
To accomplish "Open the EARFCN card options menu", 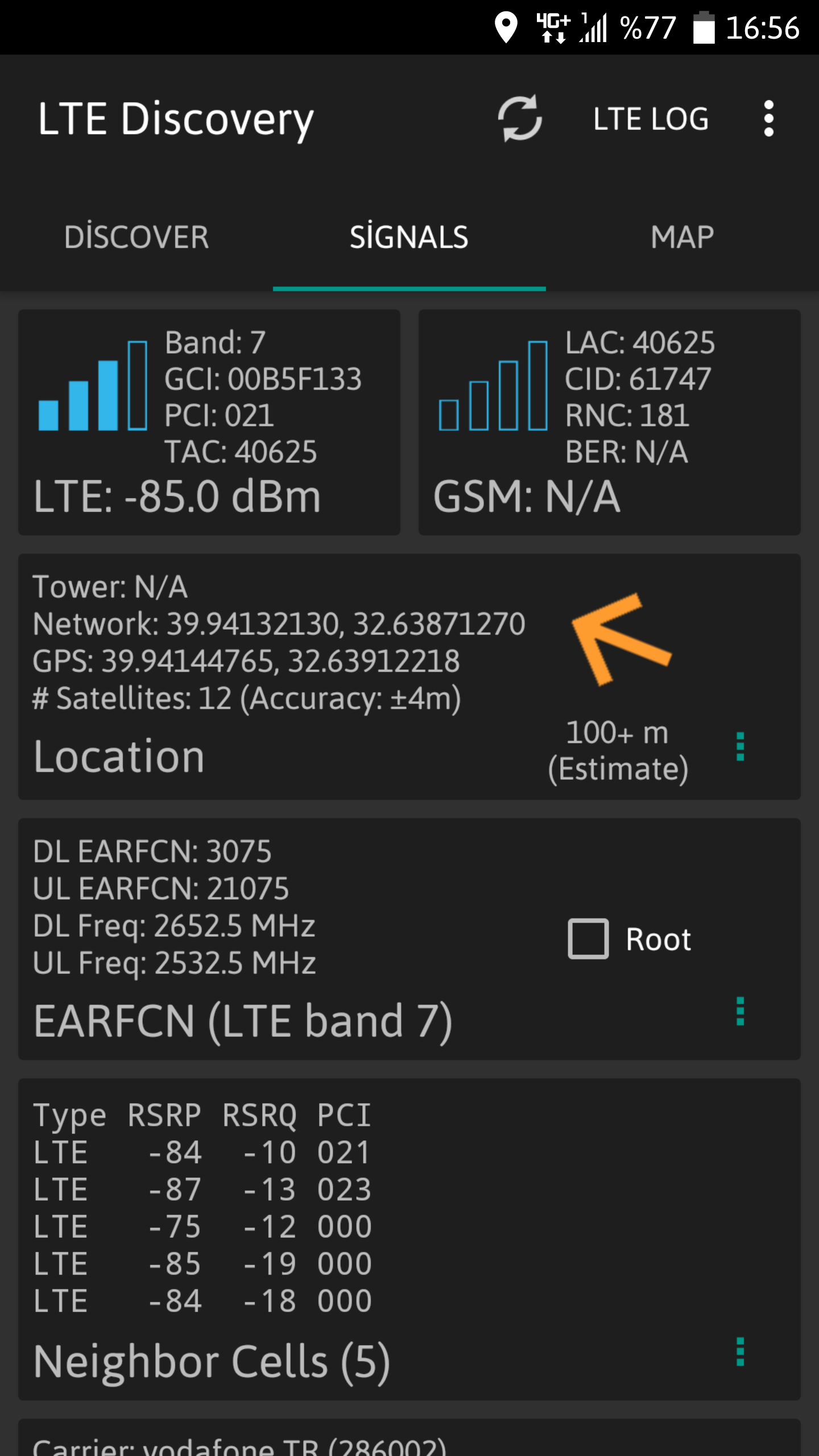I will [x=740, y=1011].
